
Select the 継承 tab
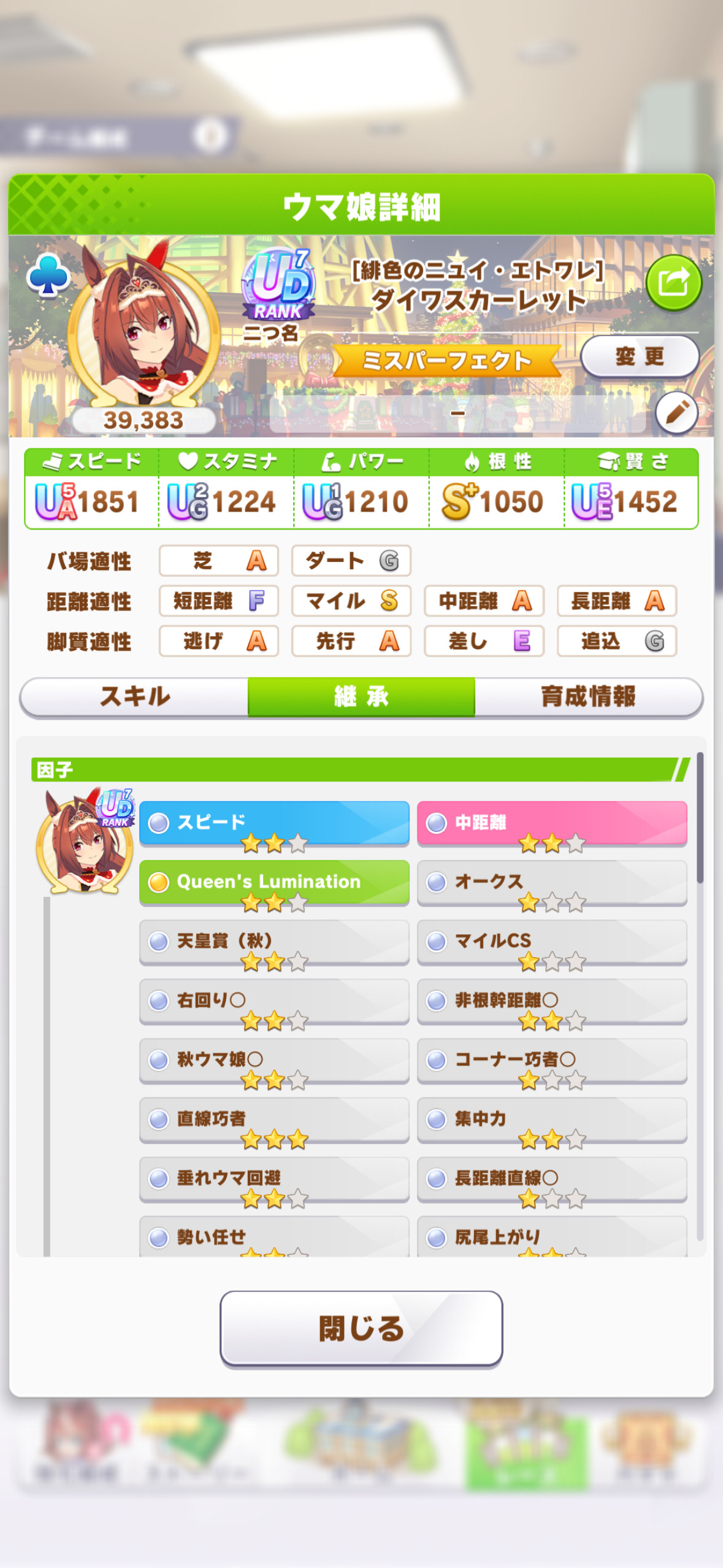[361, 697]
